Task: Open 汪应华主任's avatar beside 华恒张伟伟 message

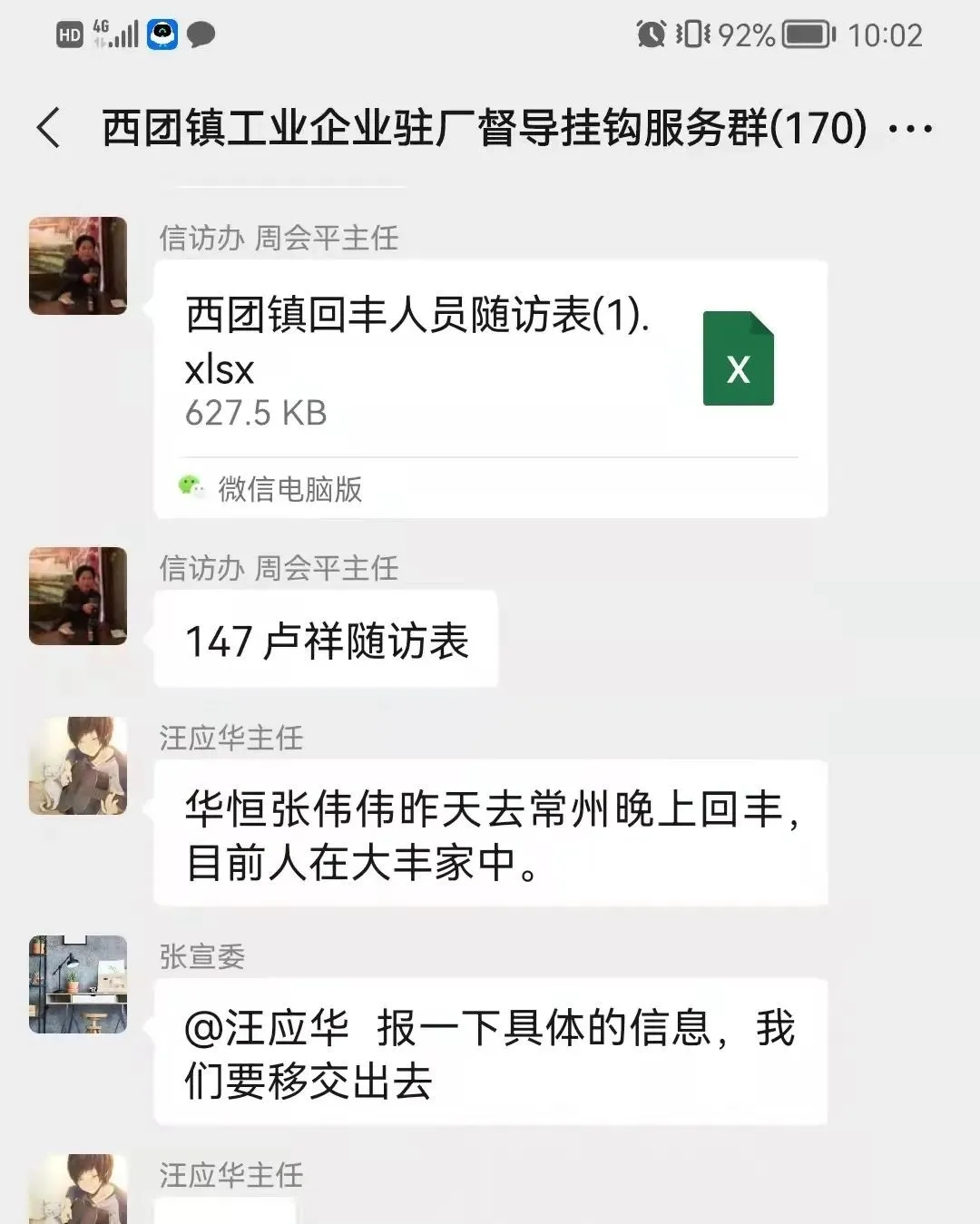Action: (78, 766)
